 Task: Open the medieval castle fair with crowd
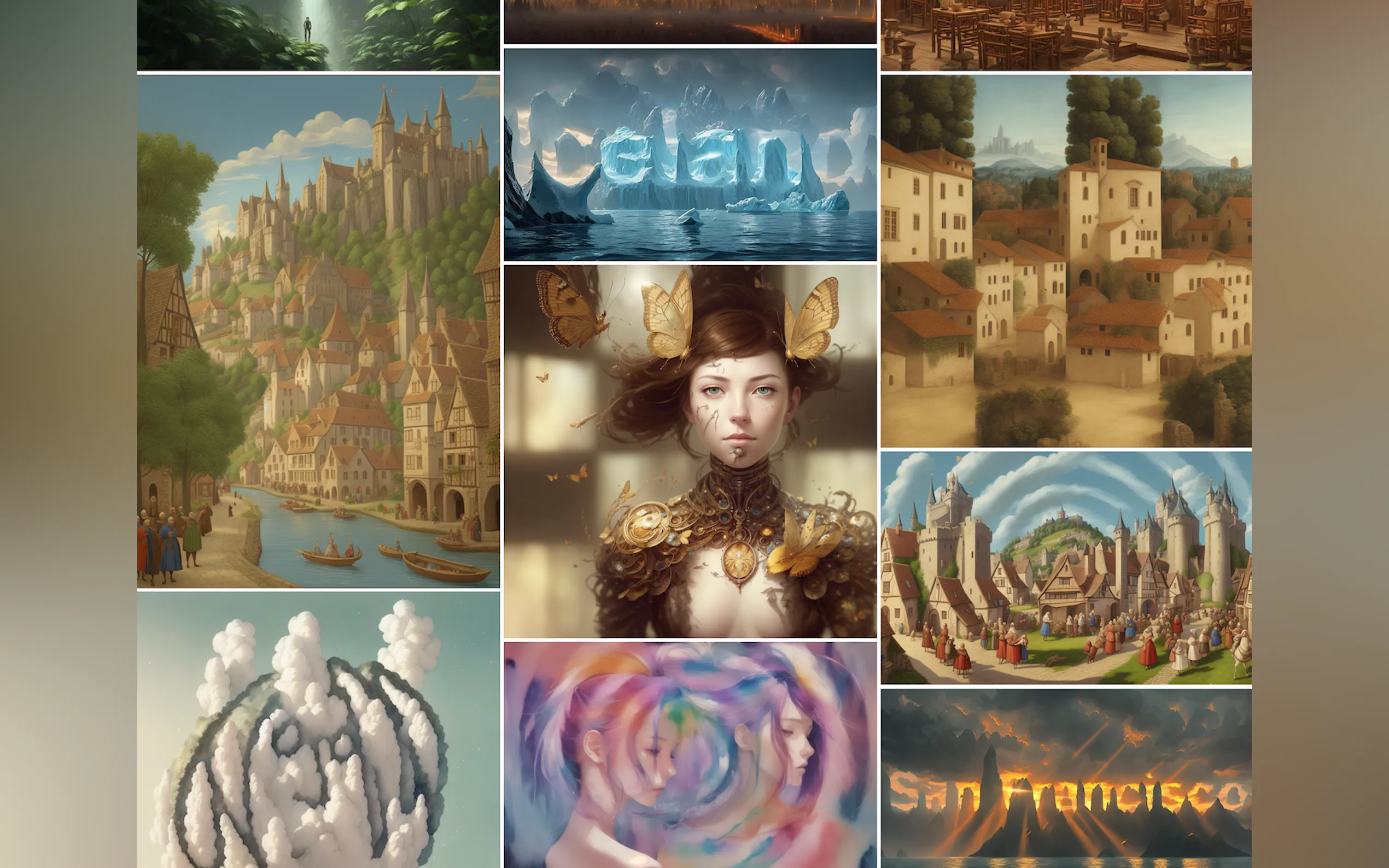(x=1066, y=567)
